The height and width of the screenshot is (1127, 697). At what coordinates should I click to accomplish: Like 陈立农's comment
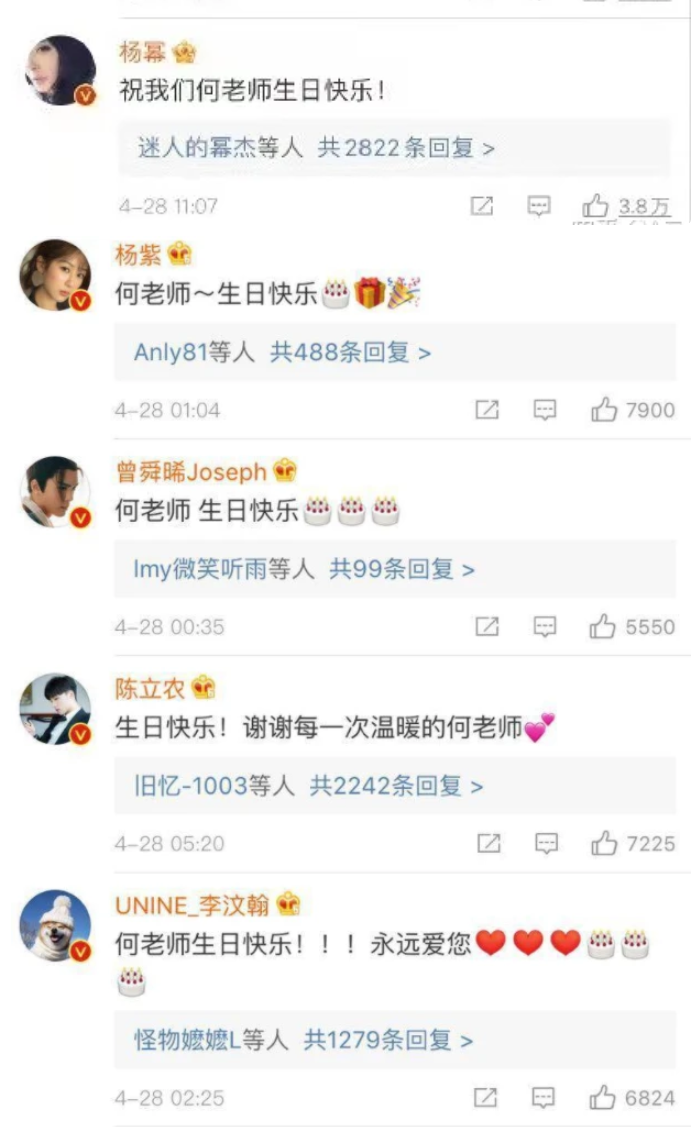(604, 844)
